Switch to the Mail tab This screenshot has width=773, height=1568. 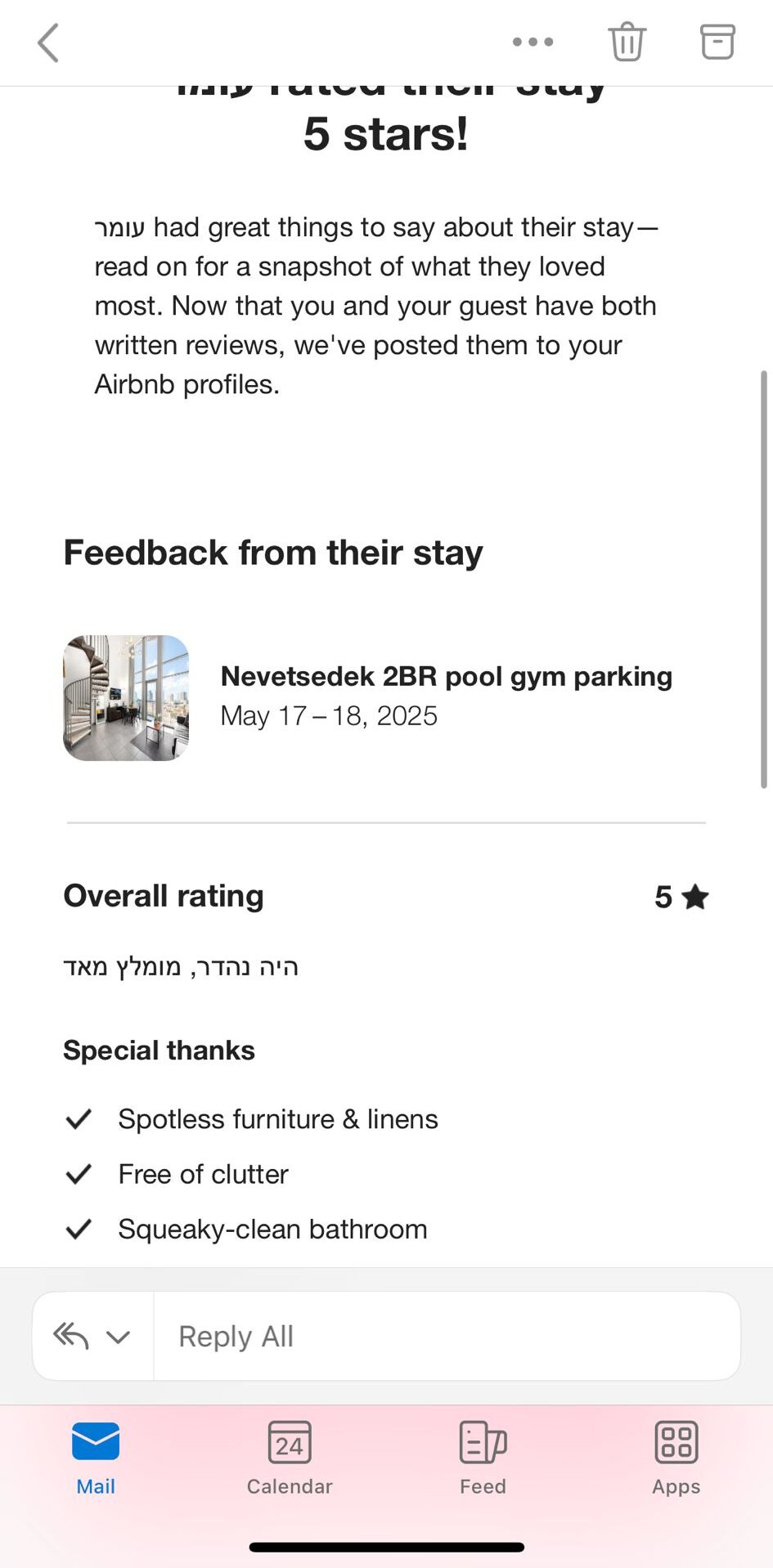96,1458
